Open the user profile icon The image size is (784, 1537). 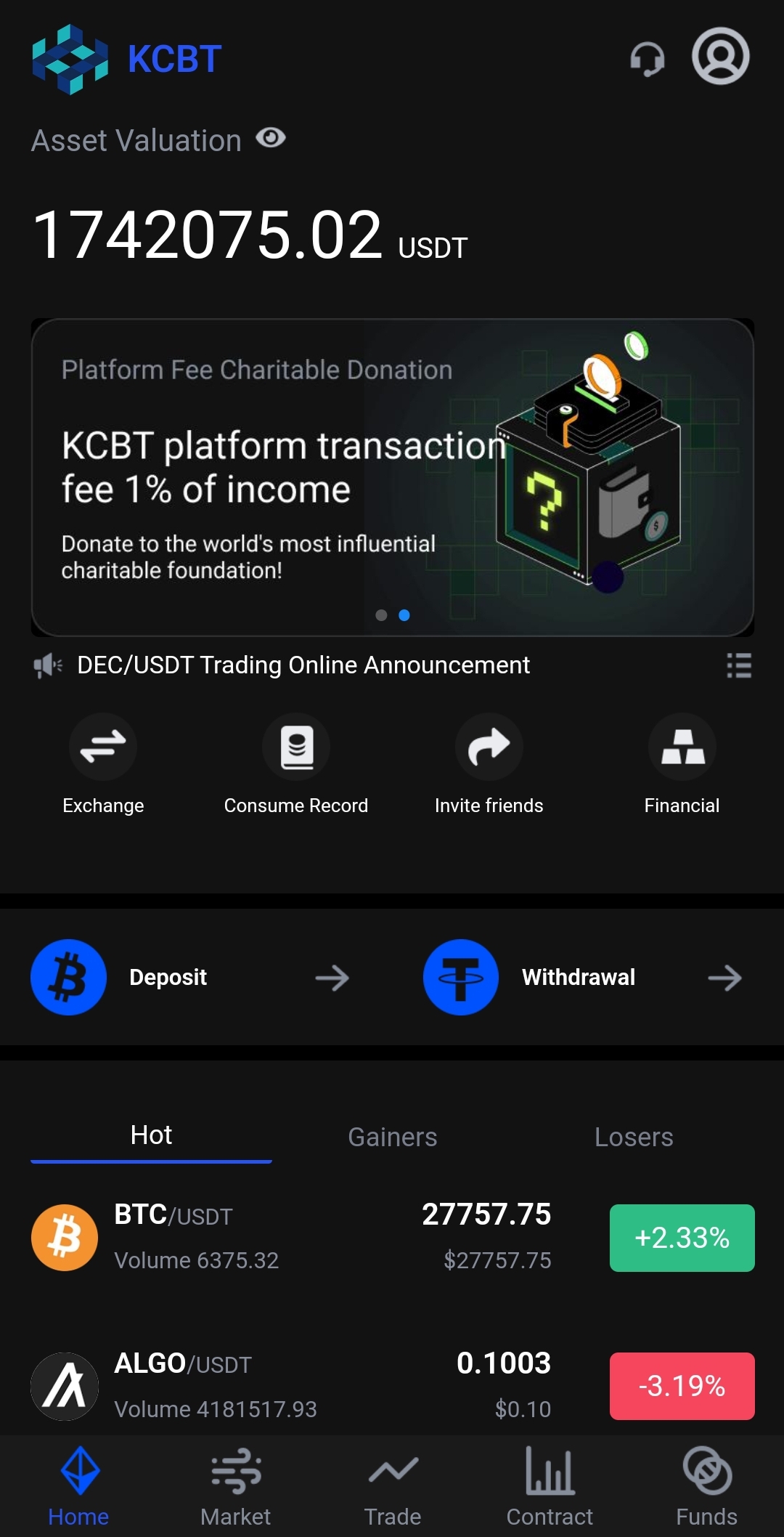coord(720,57)
